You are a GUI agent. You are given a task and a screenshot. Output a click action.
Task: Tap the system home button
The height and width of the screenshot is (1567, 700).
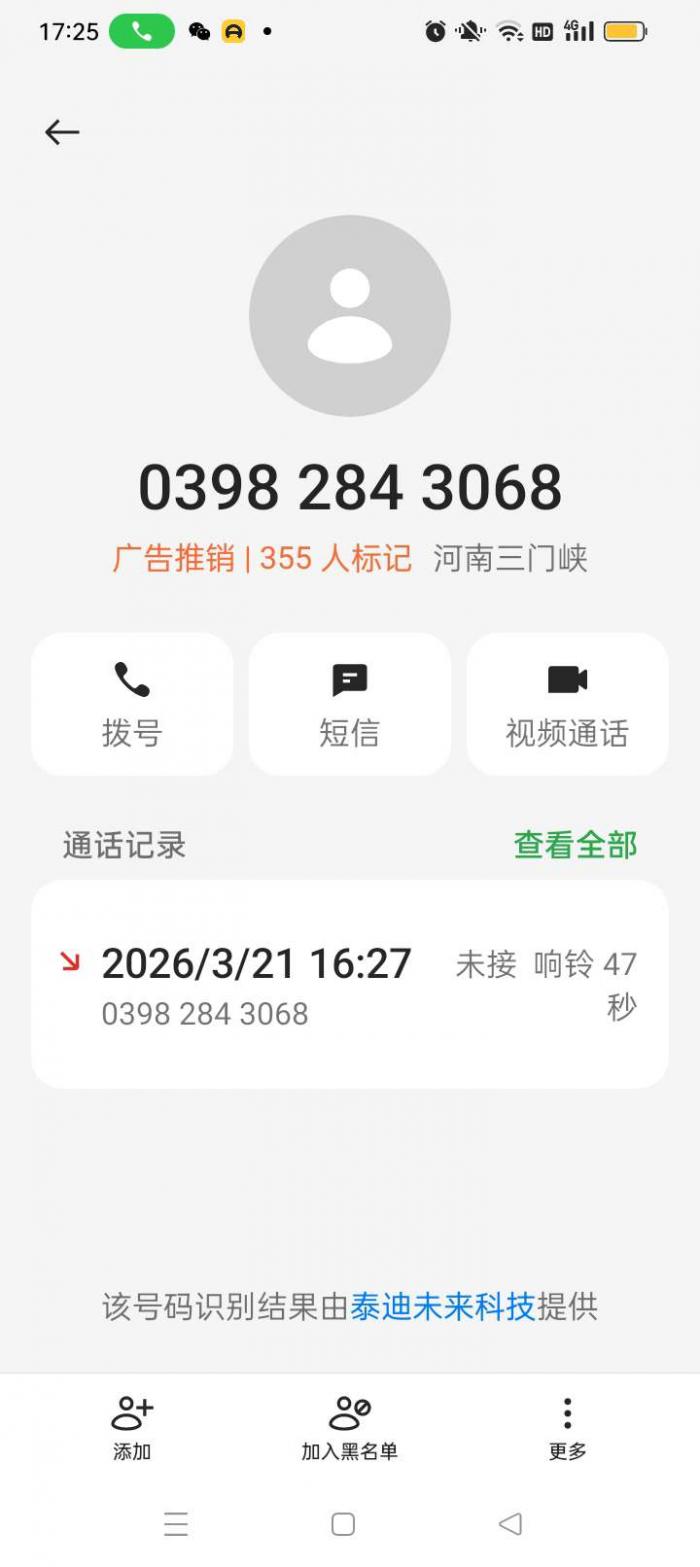click(x=343, y=1524)
